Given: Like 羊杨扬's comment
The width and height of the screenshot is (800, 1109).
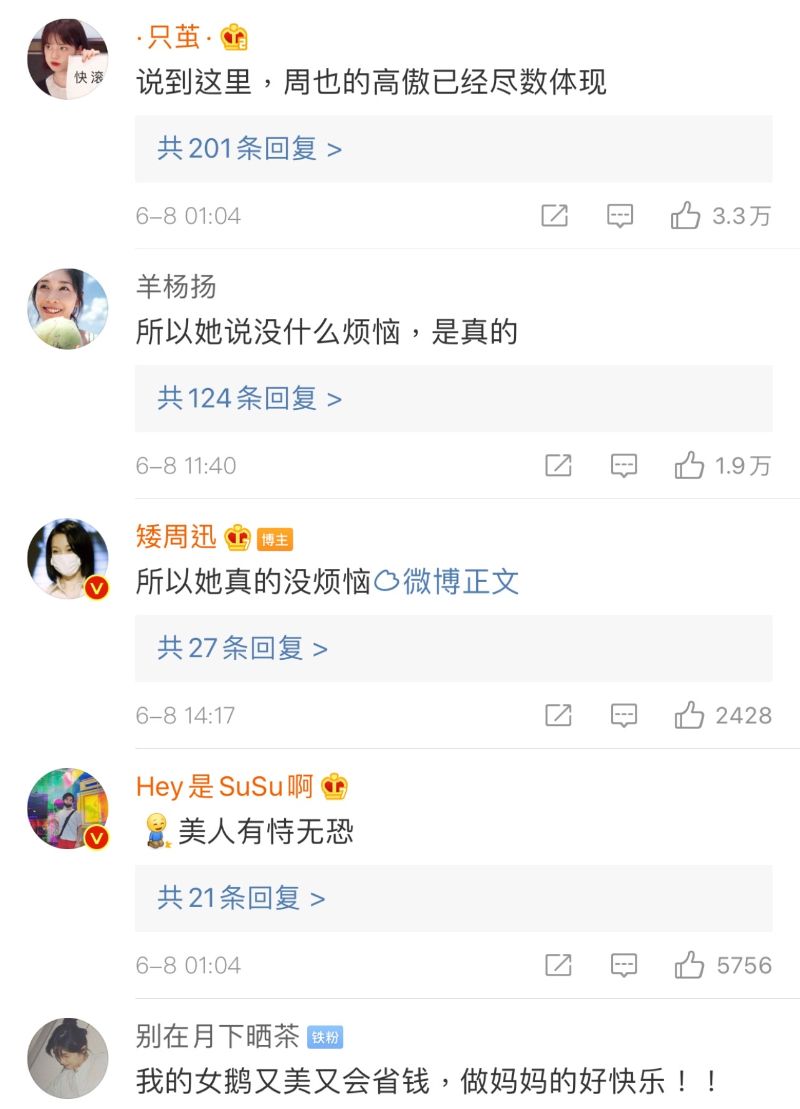Looking at the screenshot, I should [689, 465].
